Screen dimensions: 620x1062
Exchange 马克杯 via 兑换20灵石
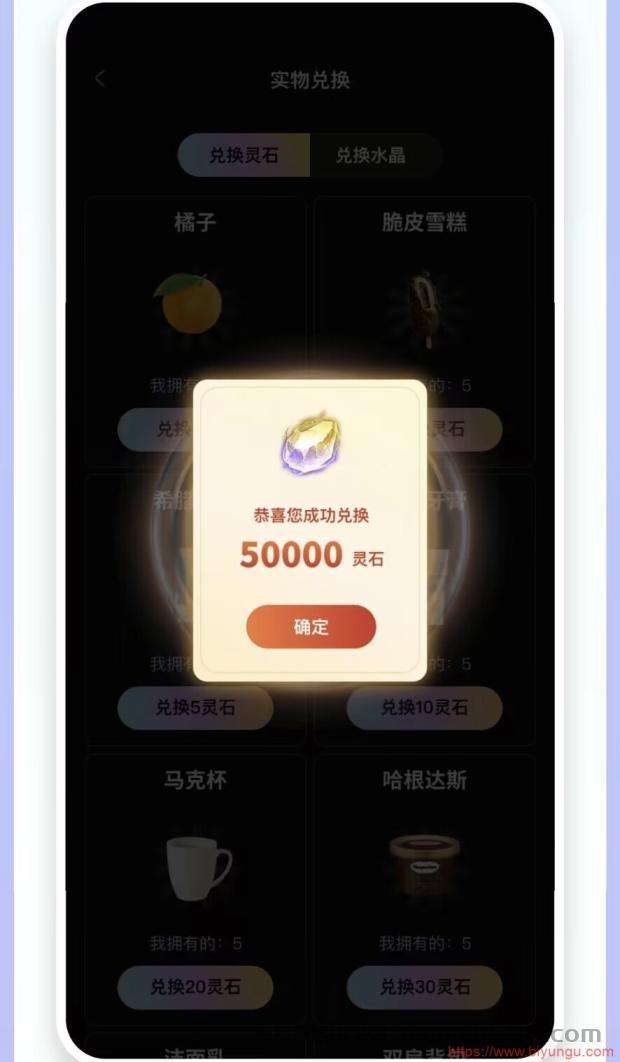point(195,987)
